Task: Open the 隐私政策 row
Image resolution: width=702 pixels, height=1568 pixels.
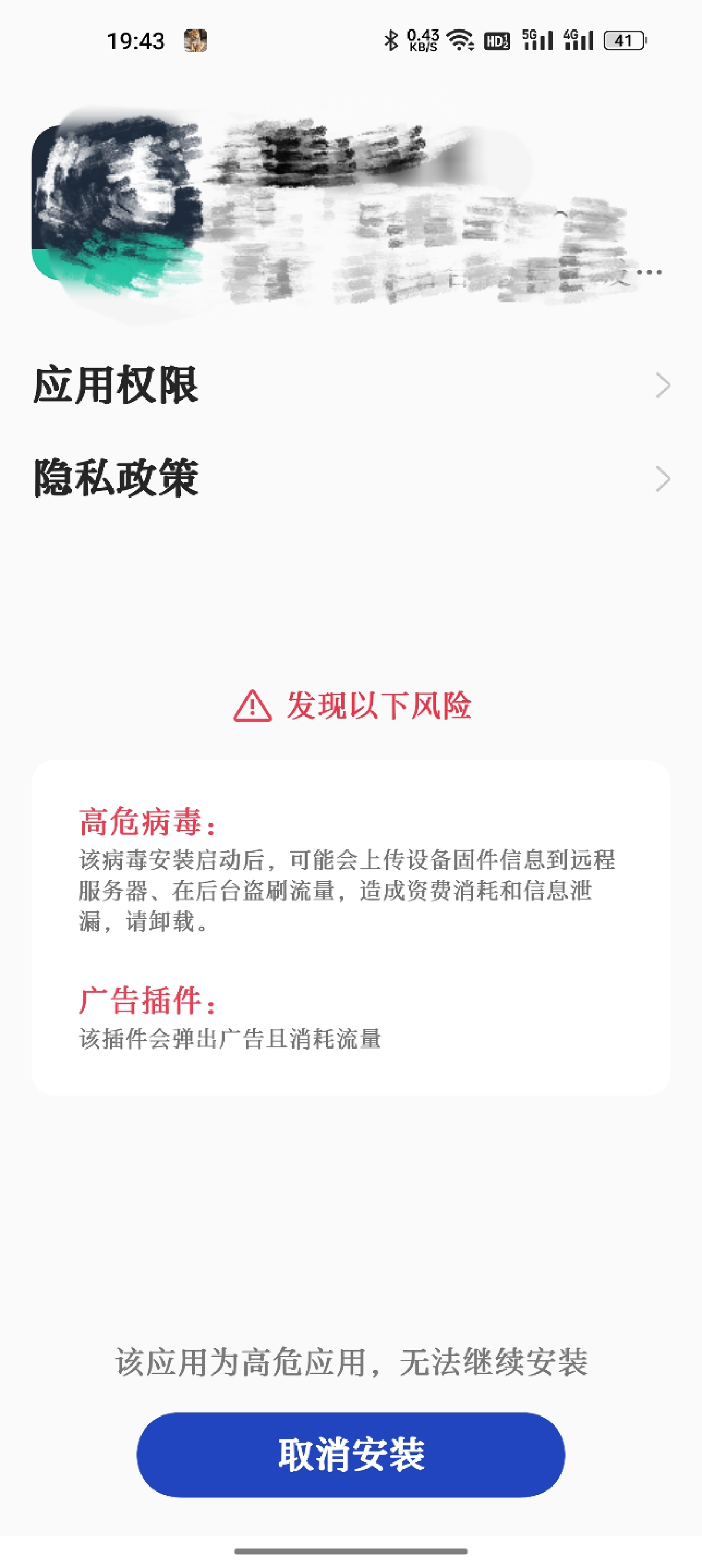Action: click(351, 478)
